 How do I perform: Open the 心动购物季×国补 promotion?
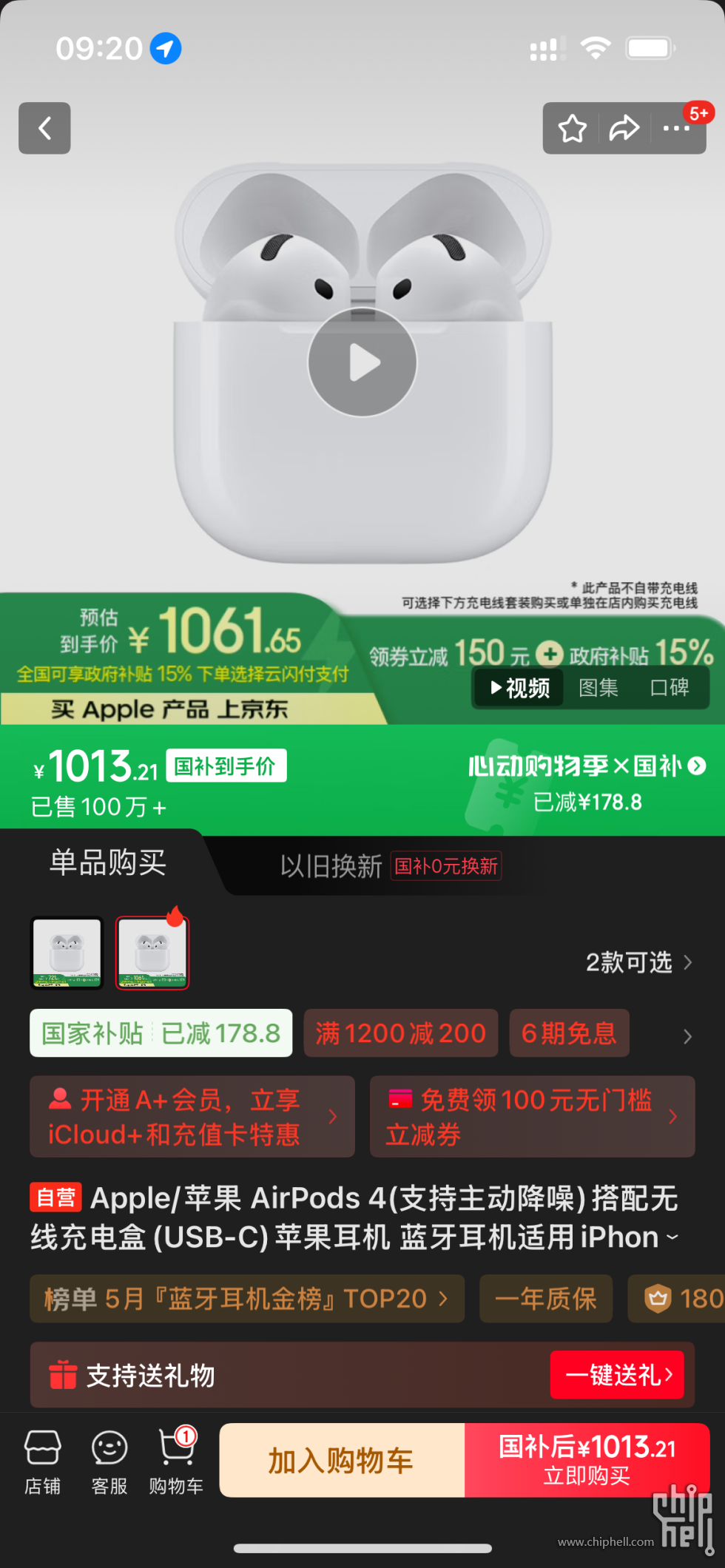pyautogui.click(x=586, y=766)
